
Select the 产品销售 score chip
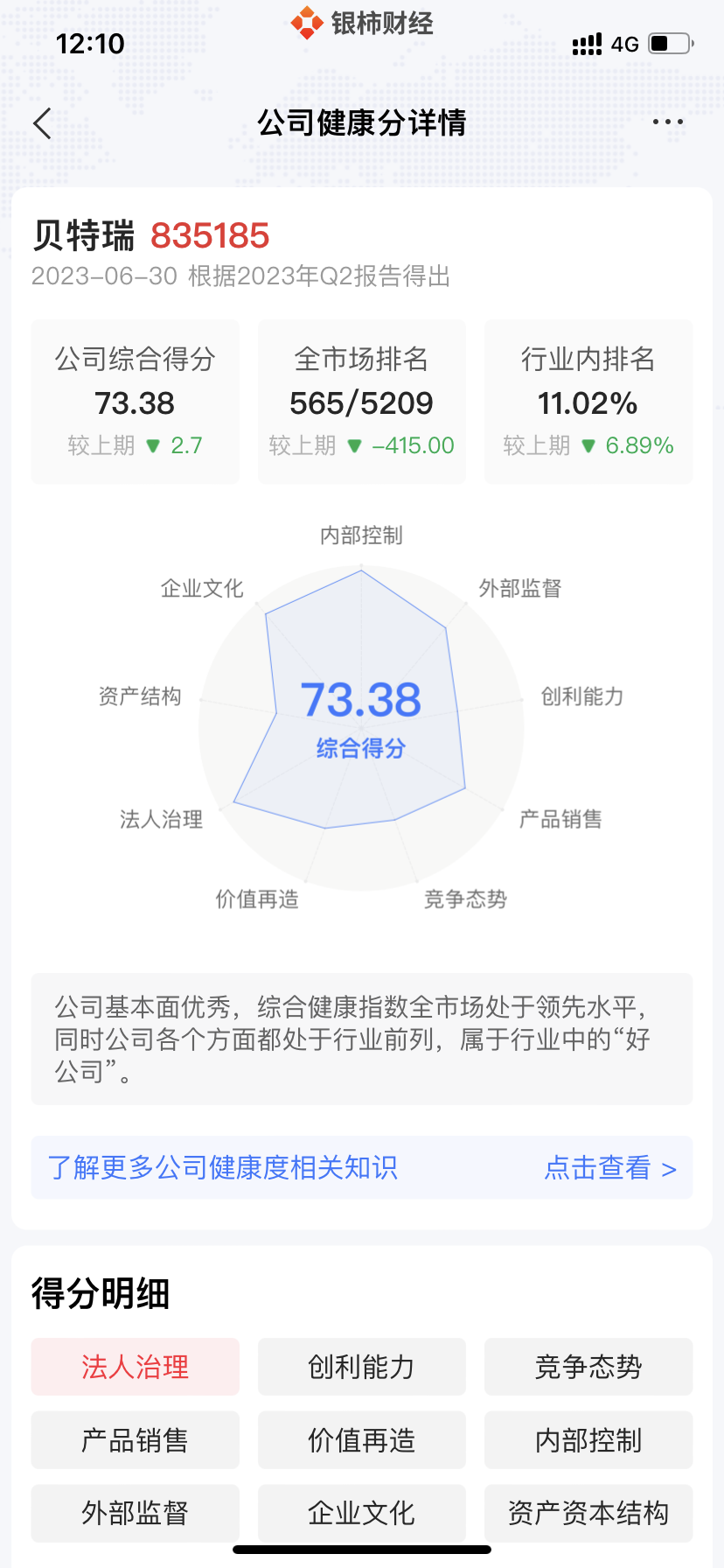(x=135, y=1440)
